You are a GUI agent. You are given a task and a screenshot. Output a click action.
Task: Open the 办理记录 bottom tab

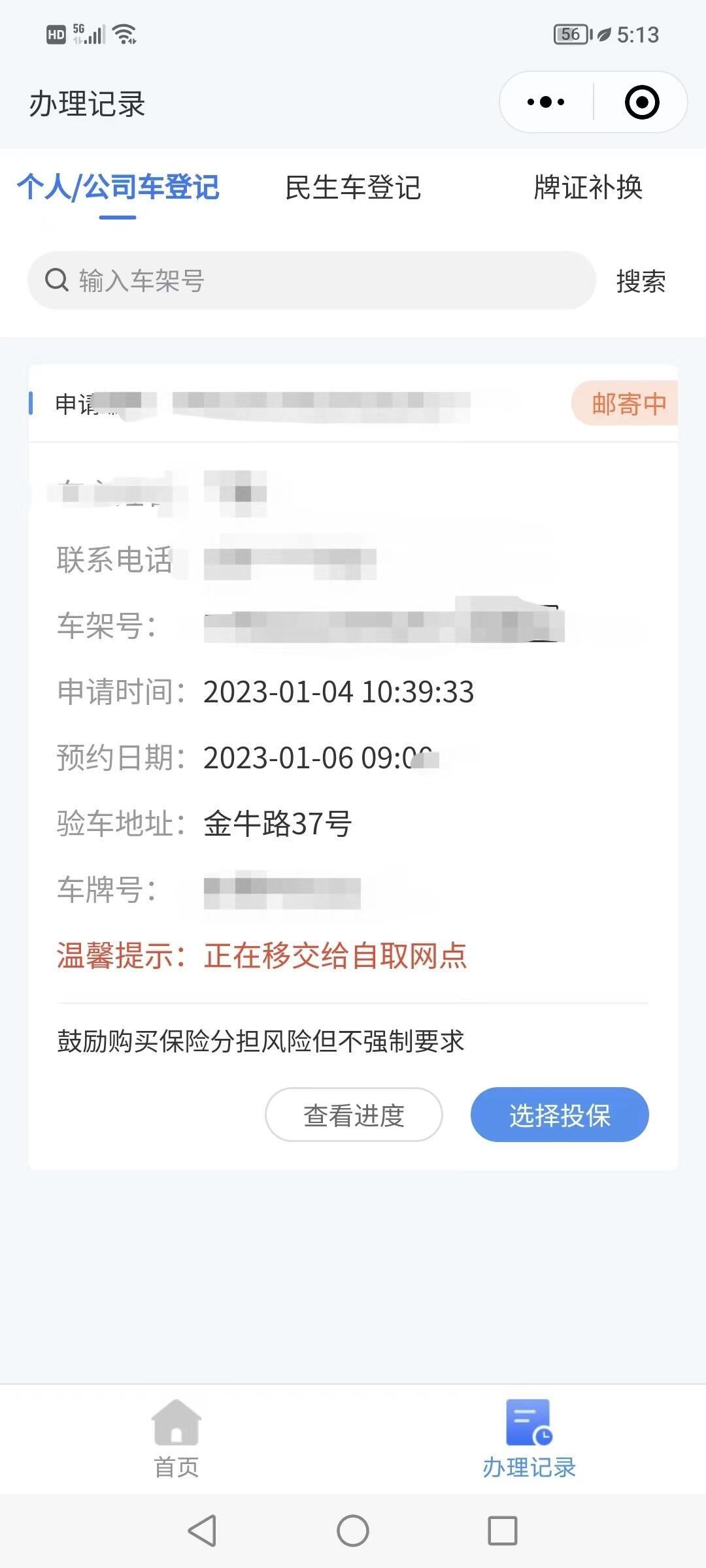point(529,1439)
